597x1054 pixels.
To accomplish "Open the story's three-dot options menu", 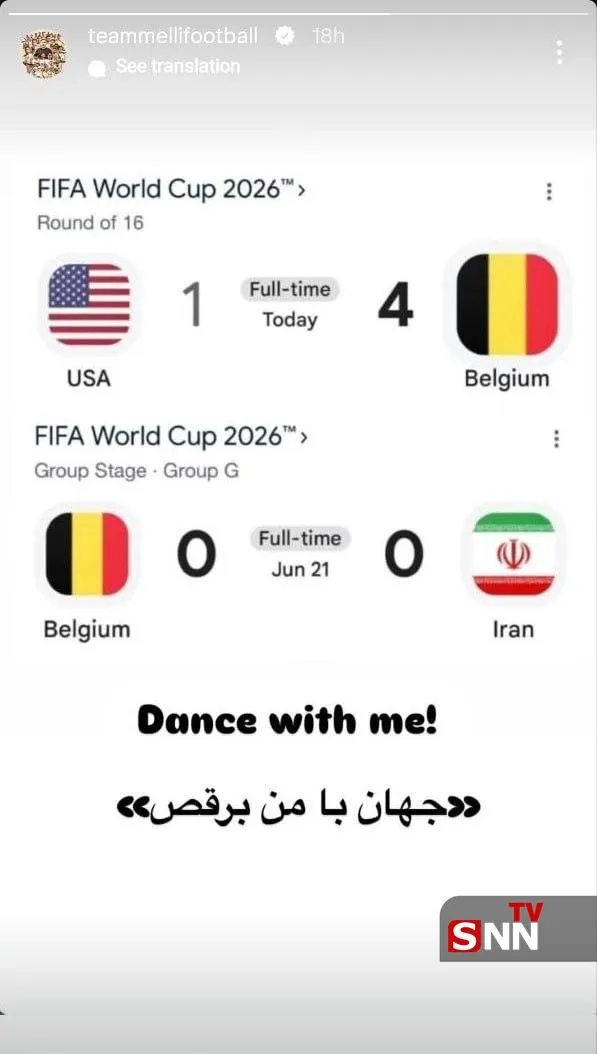I will tap(559, 52).
